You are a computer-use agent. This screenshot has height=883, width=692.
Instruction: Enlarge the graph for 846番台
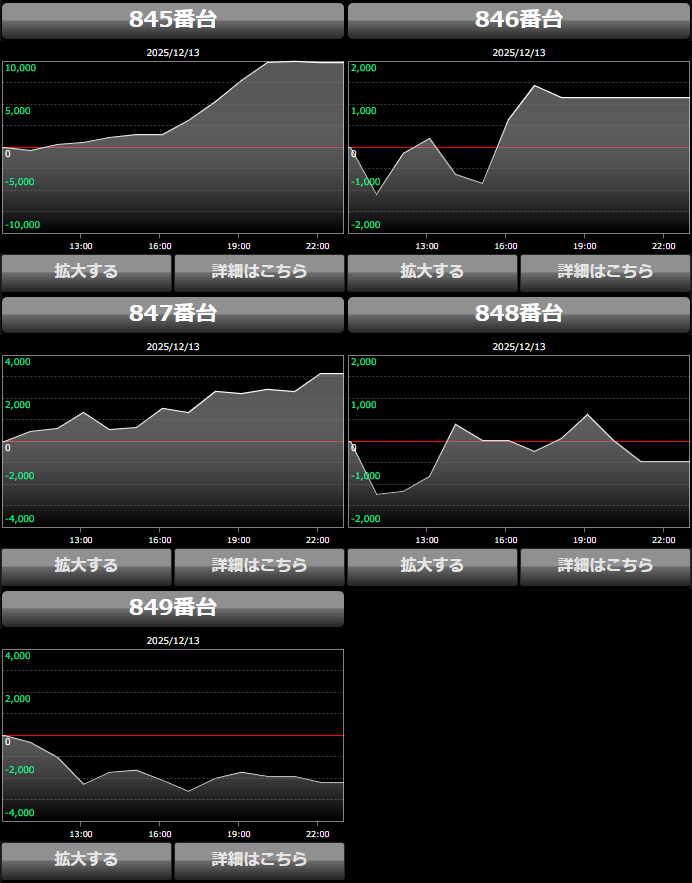[x=432, y=272]
